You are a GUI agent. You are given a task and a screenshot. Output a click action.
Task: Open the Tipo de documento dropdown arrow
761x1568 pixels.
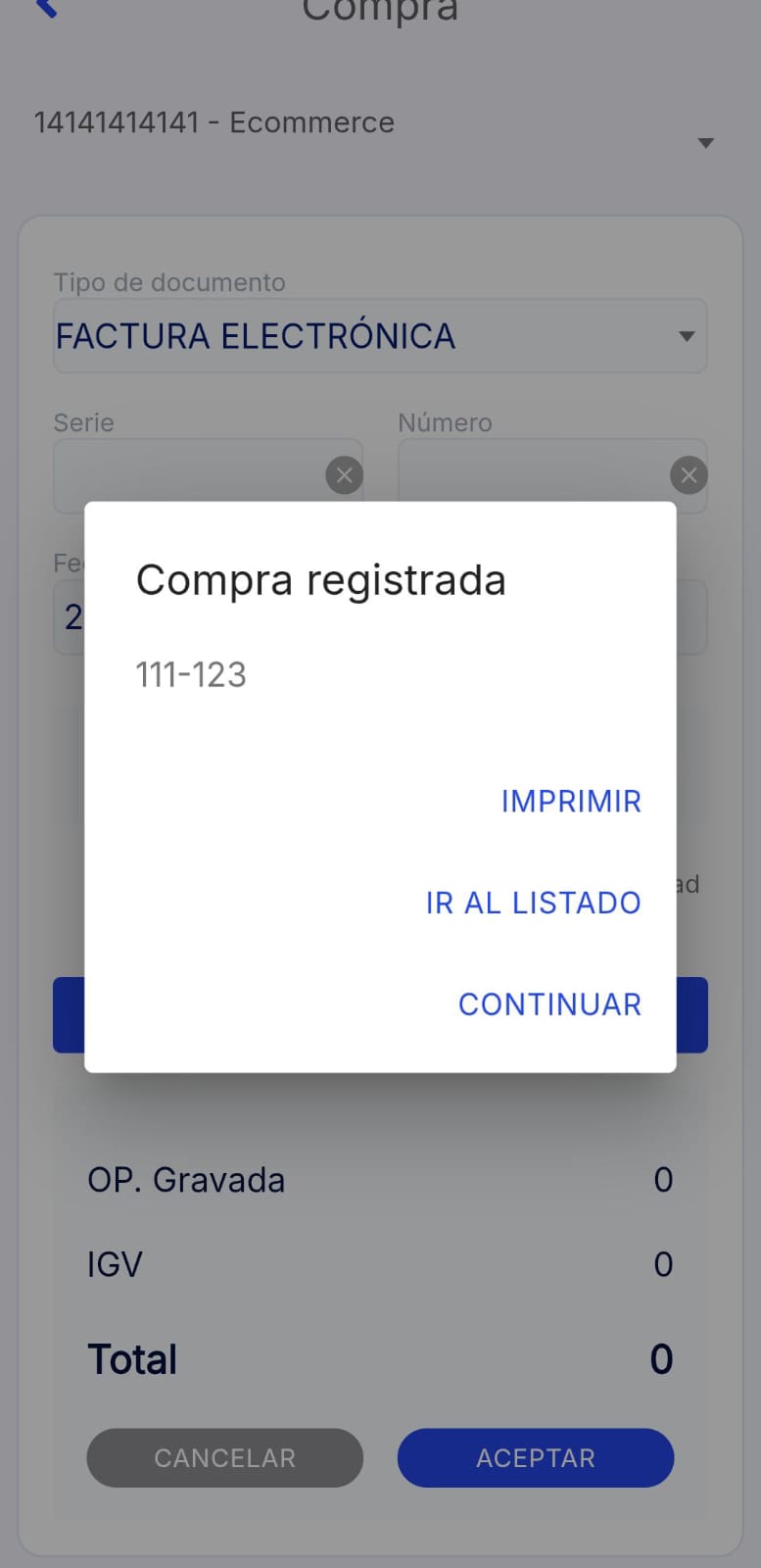(x=686, y=336)
